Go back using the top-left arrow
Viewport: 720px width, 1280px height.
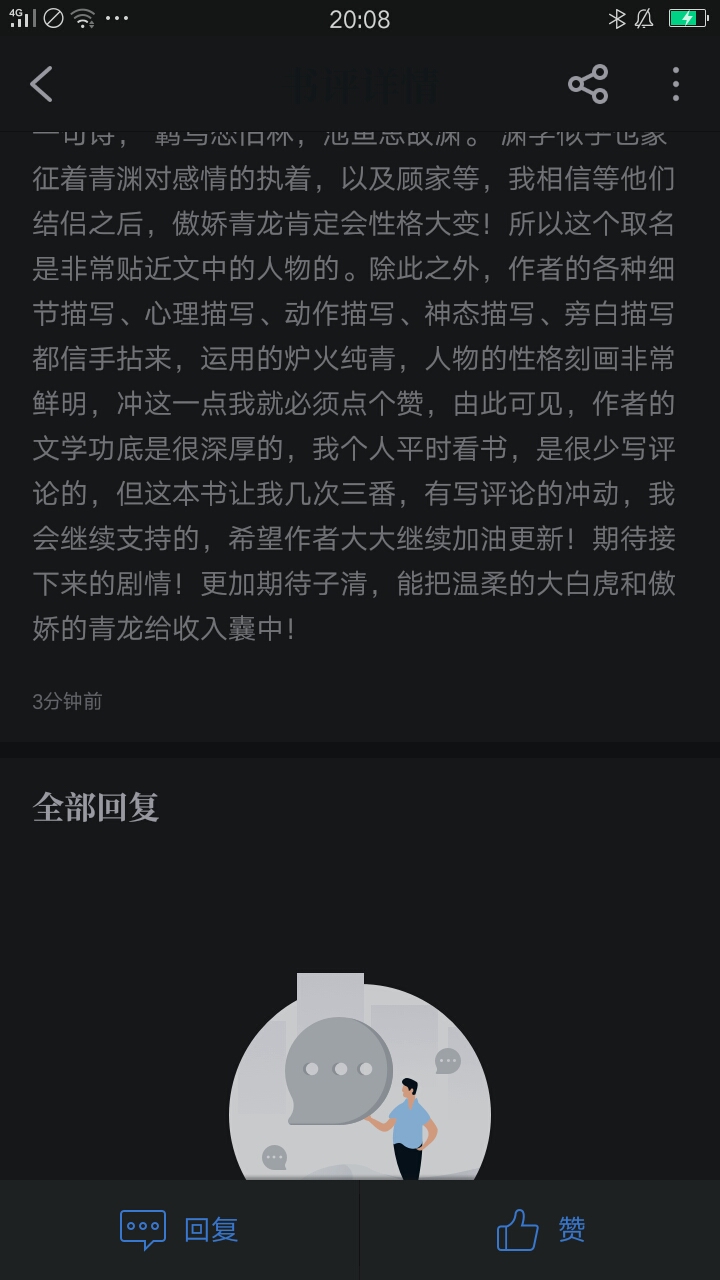click(41, 84)
